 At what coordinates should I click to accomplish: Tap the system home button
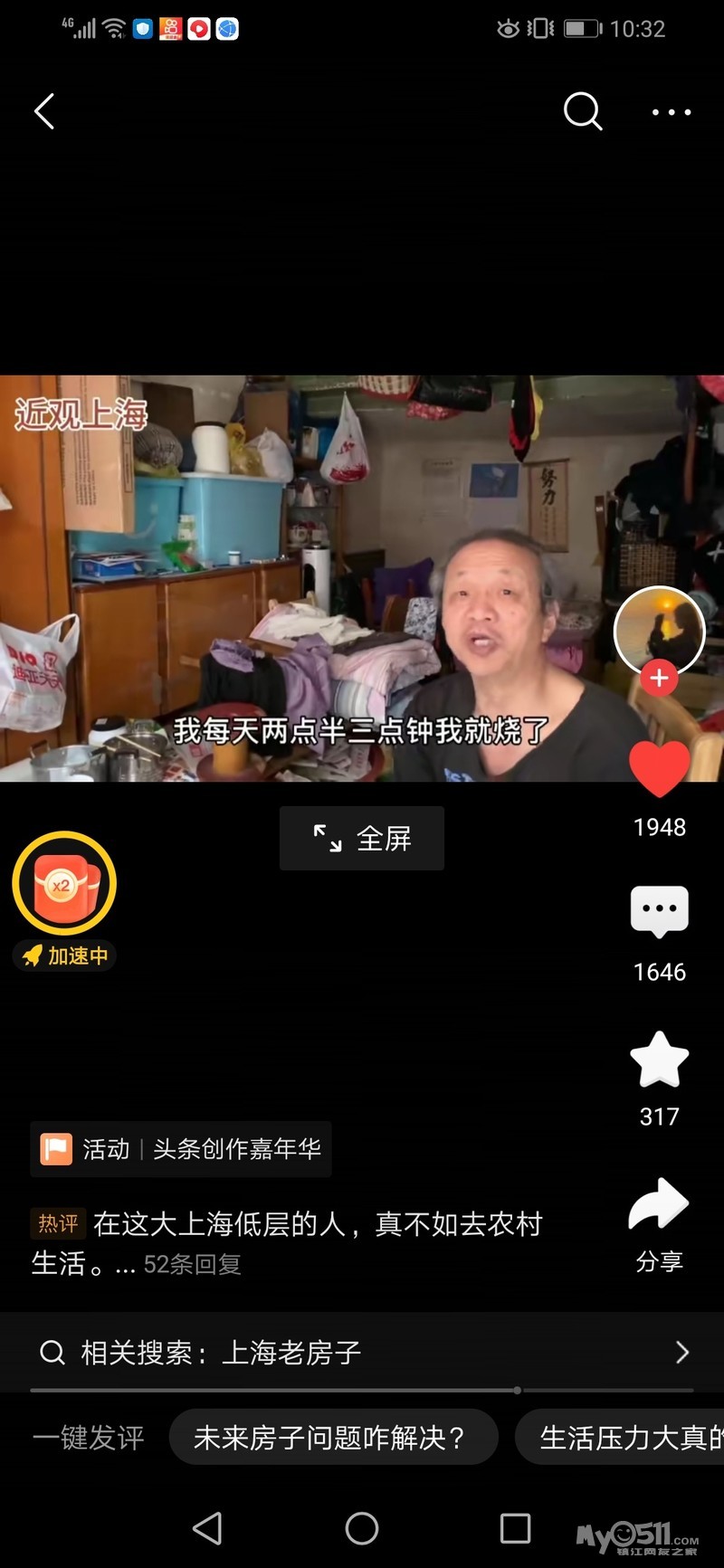[362, 1528]
